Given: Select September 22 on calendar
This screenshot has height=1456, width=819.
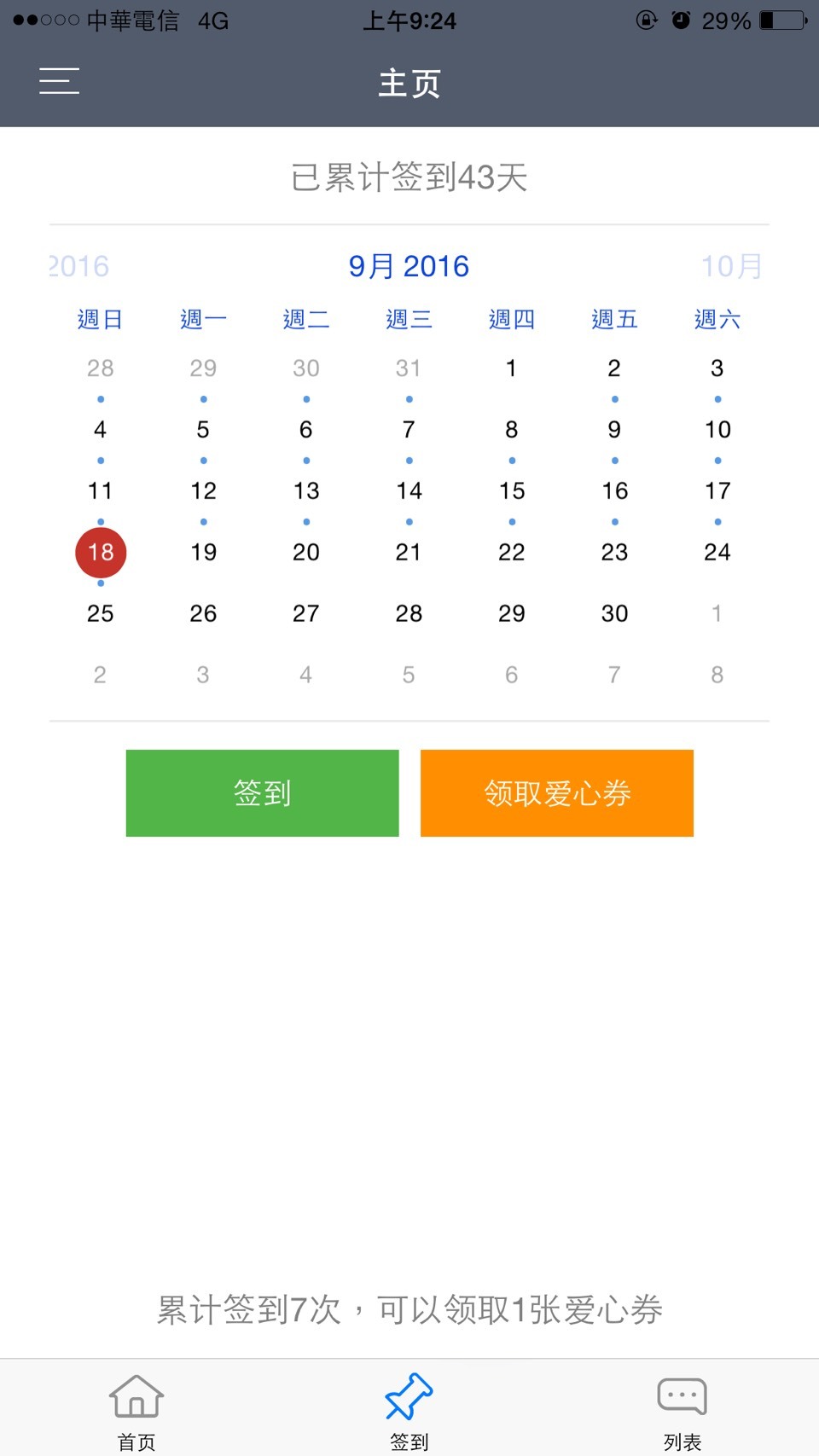Looking at the screenshot, I should pos(512,553).
